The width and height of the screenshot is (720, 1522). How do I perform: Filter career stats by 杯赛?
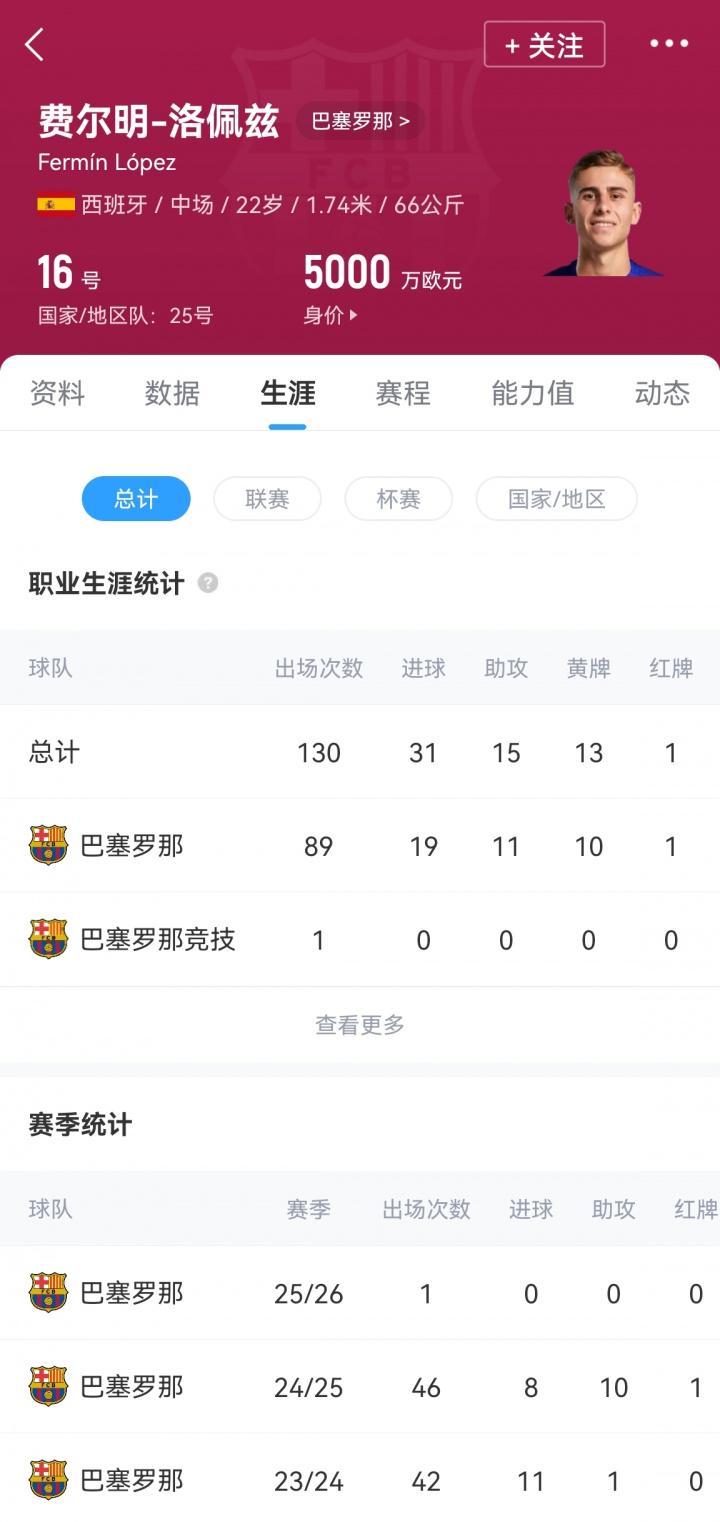click(398, 499)
